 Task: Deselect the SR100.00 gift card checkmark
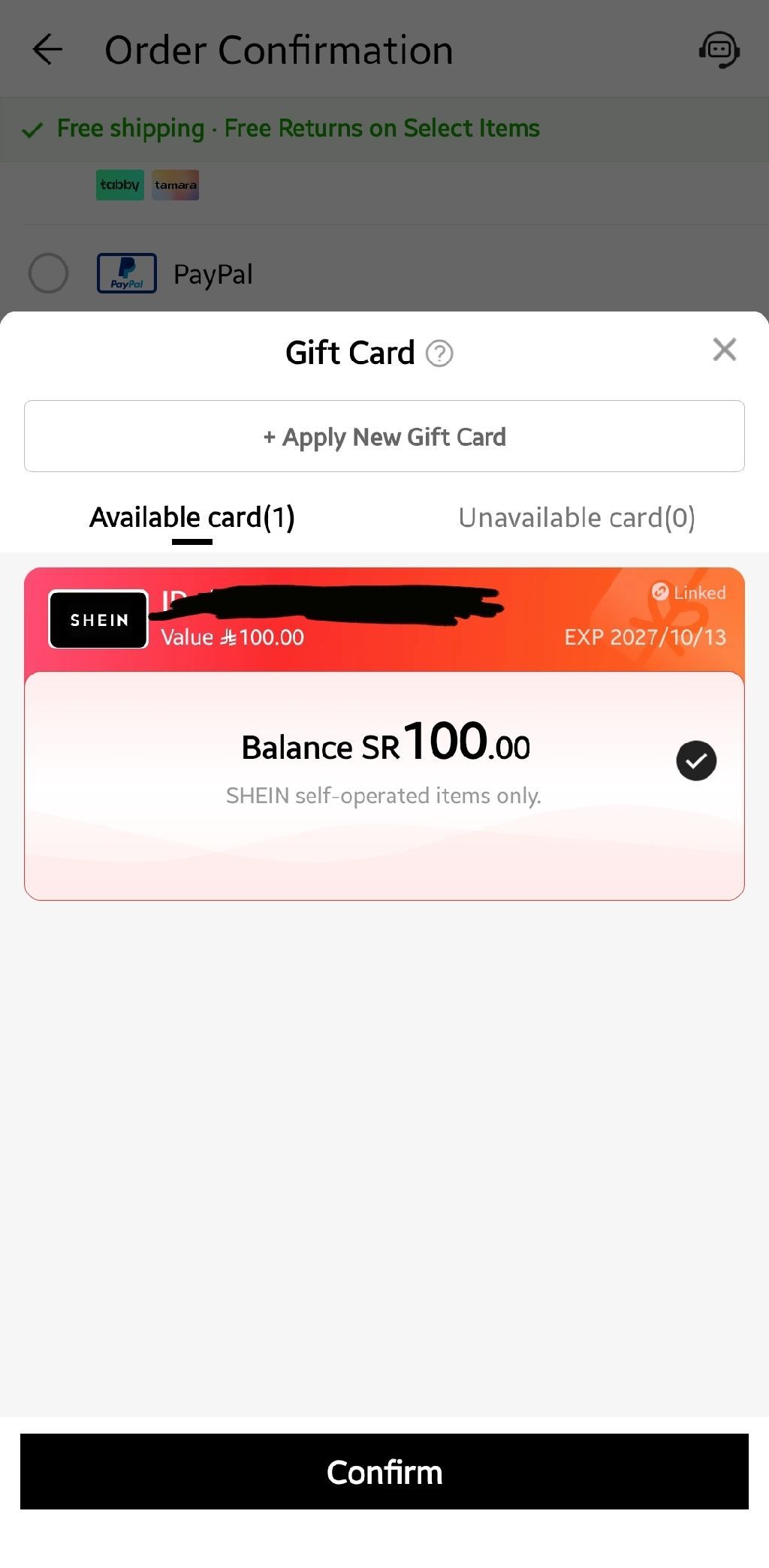pyautogui.click(x=696, y=761)
